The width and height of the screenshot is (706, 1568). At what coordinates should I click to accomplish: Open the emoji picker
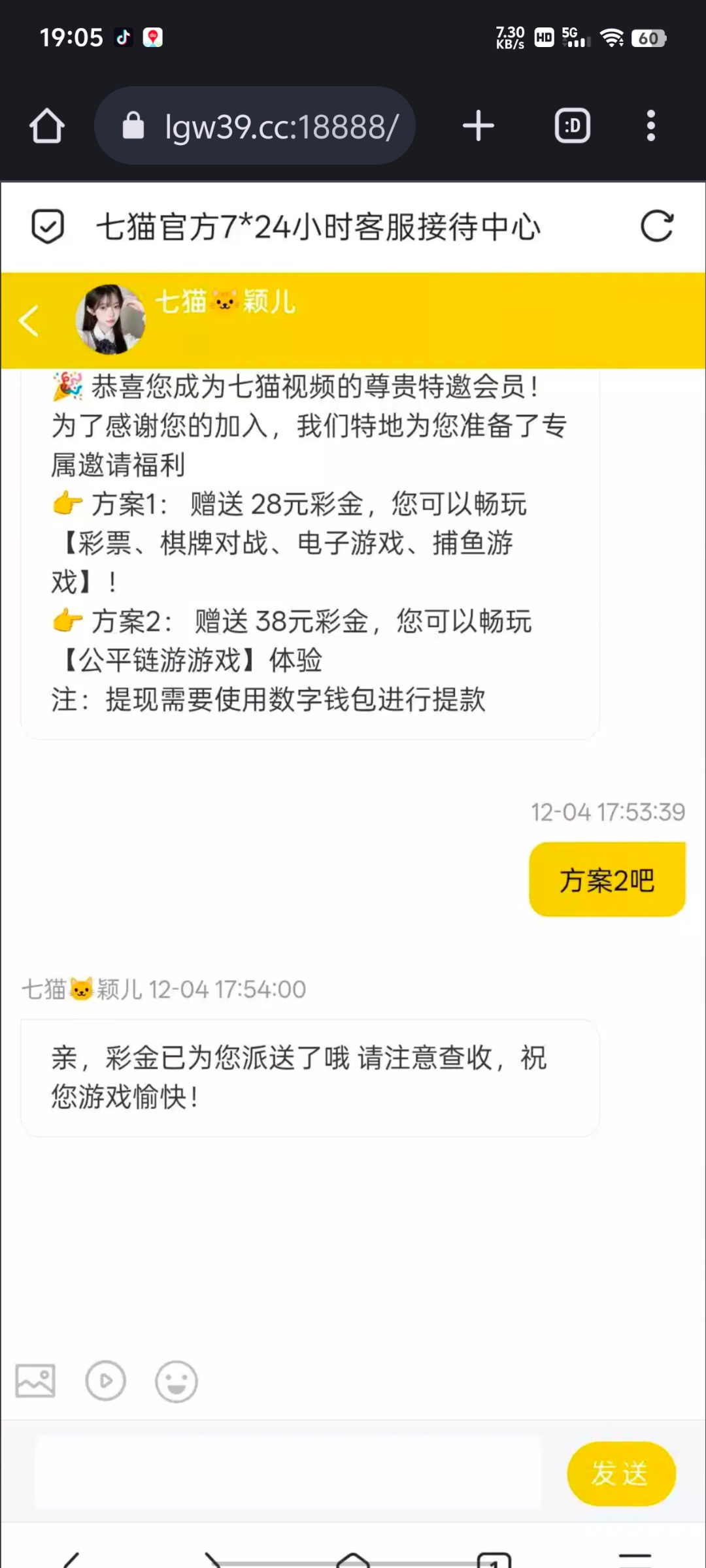pyautogui.click(x=176, y=1380)
